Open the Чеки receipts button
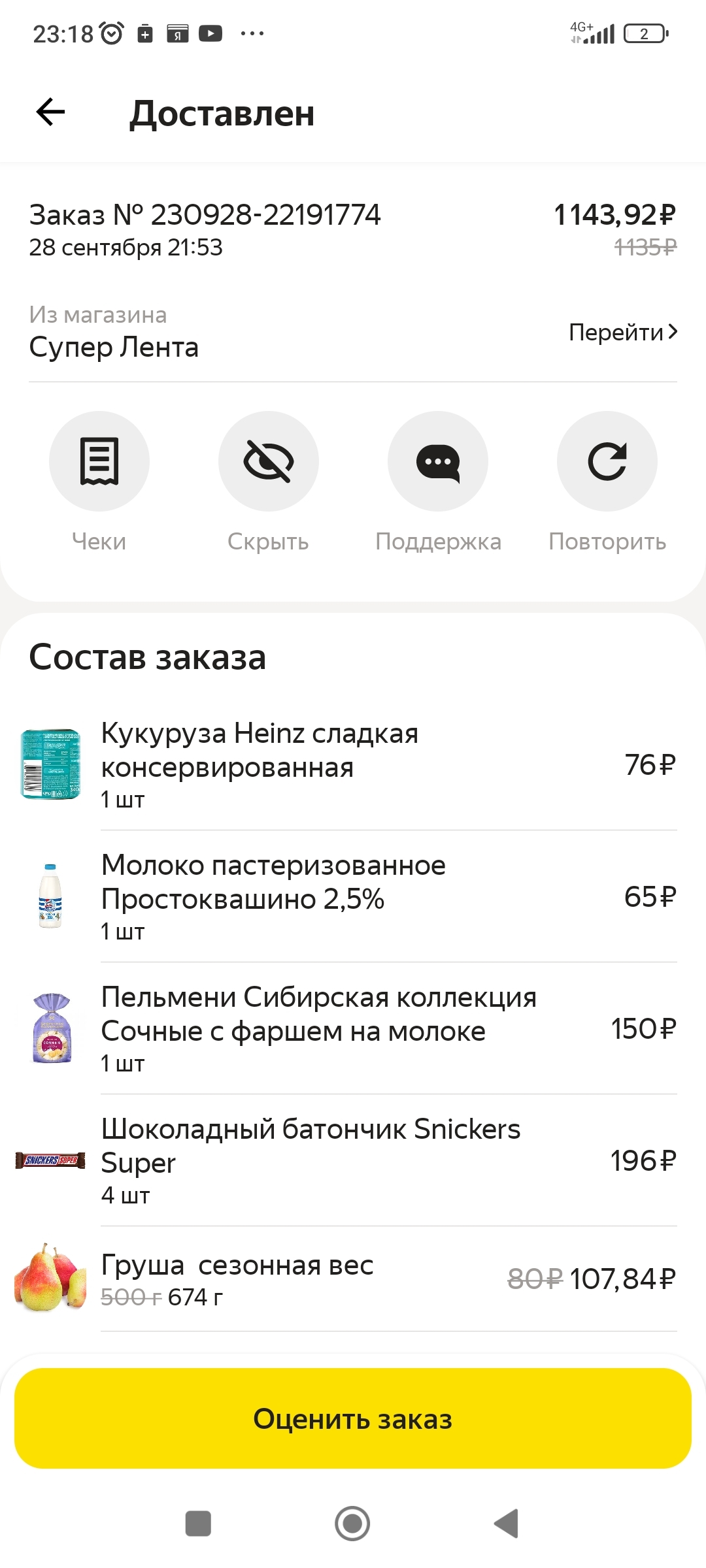The image size is (706, 1568). click(x=99, y=461)
